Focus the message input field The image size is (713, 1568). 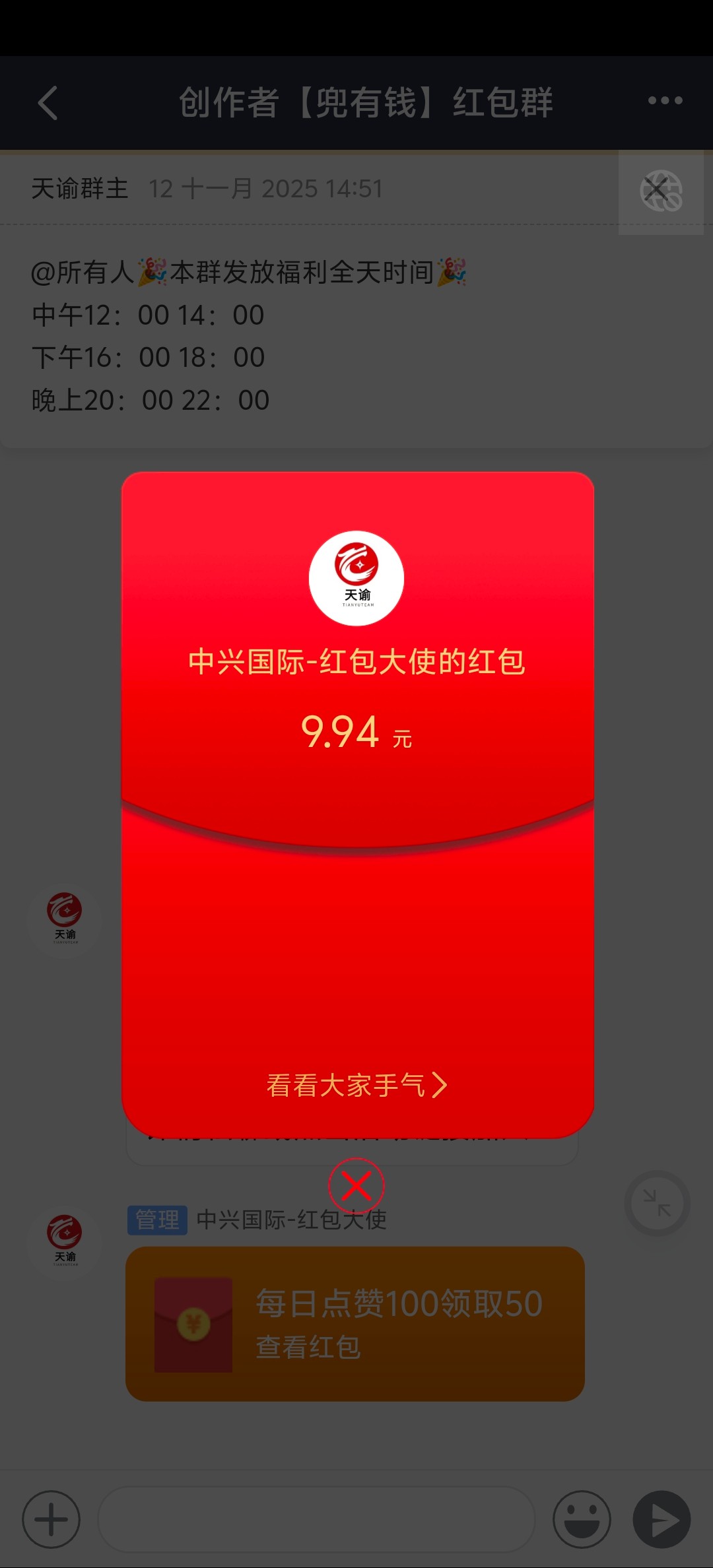click(x=316, y=1519)
